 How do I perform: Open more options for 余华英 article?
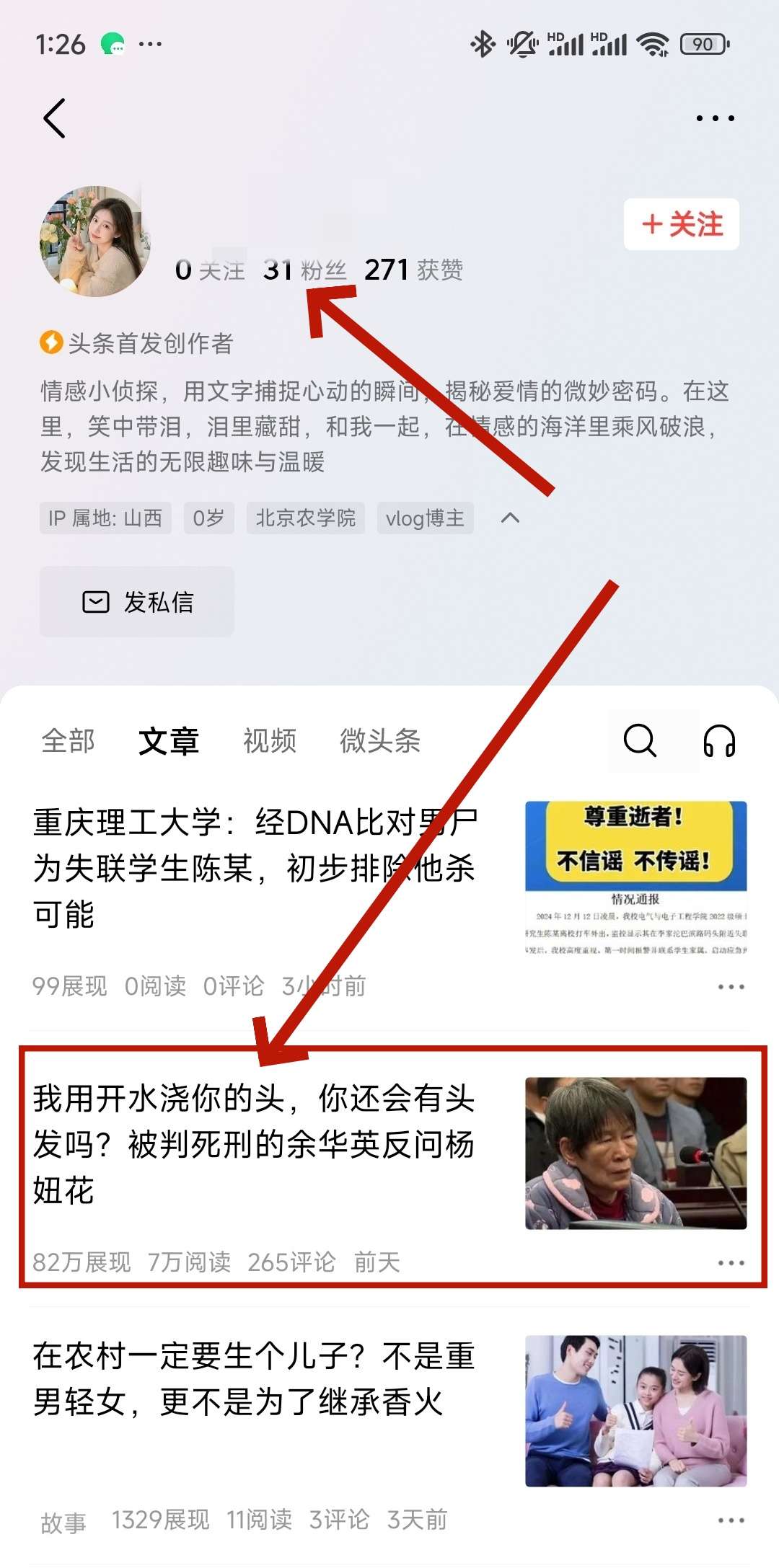(x=731, y=1262)
